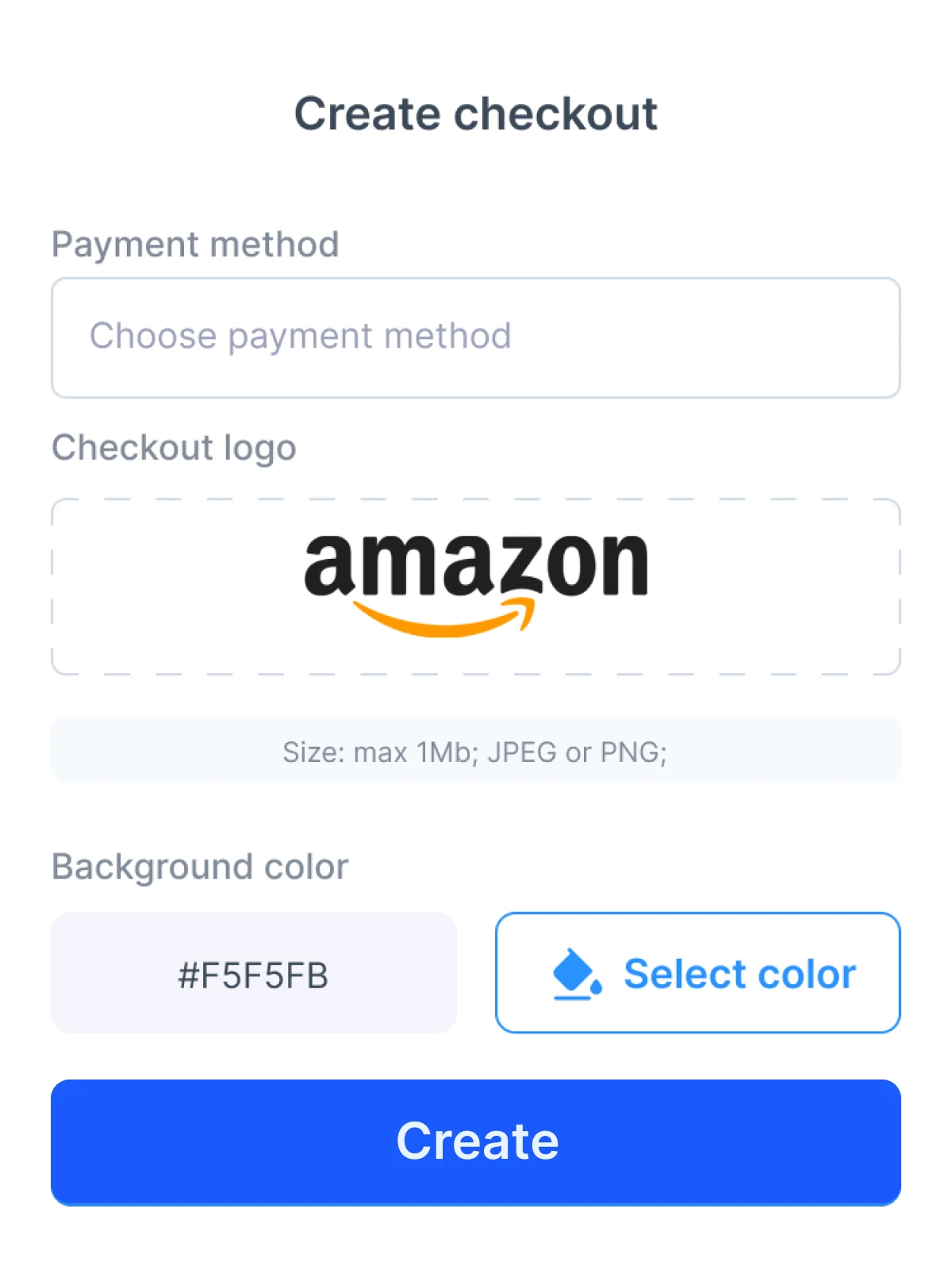Open the Choose payment method dropdown

click(x=475, y=337)
